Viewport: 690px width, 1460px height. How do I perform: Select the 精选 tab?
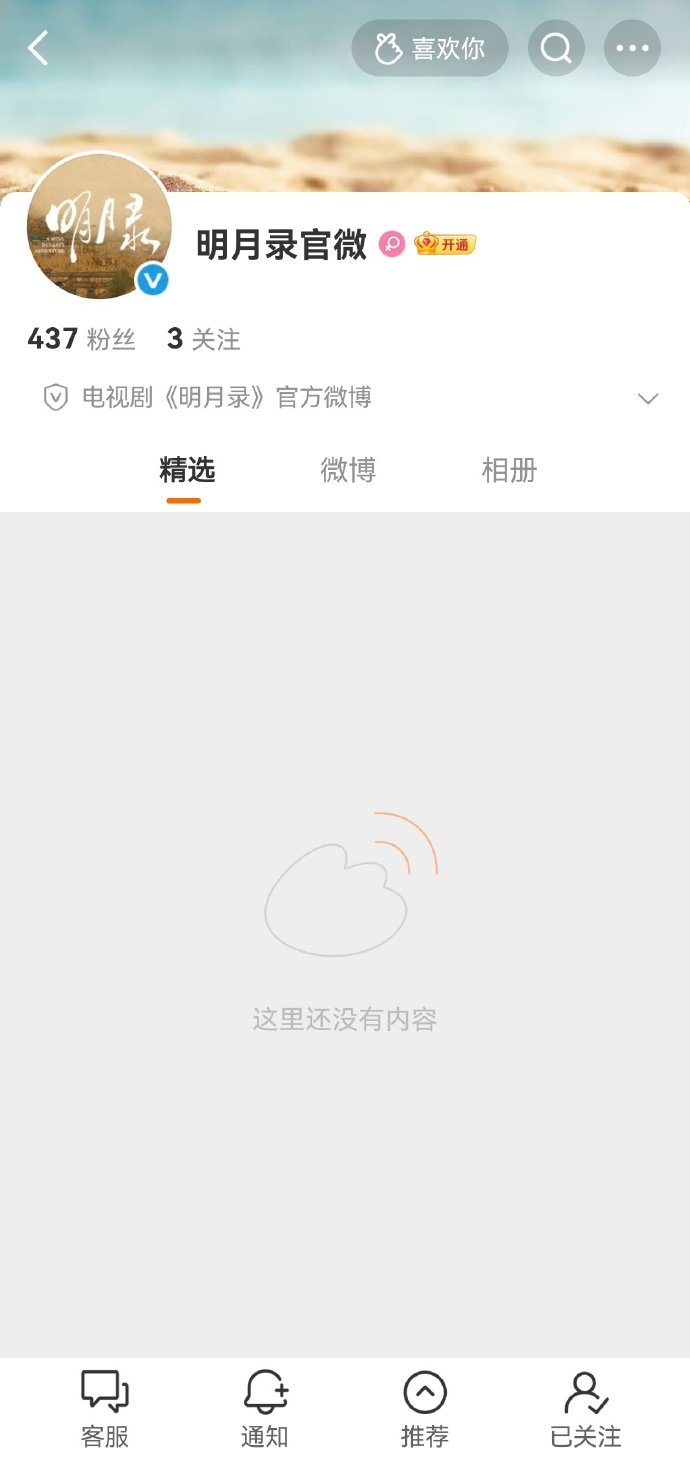click(x=187, y=470)
